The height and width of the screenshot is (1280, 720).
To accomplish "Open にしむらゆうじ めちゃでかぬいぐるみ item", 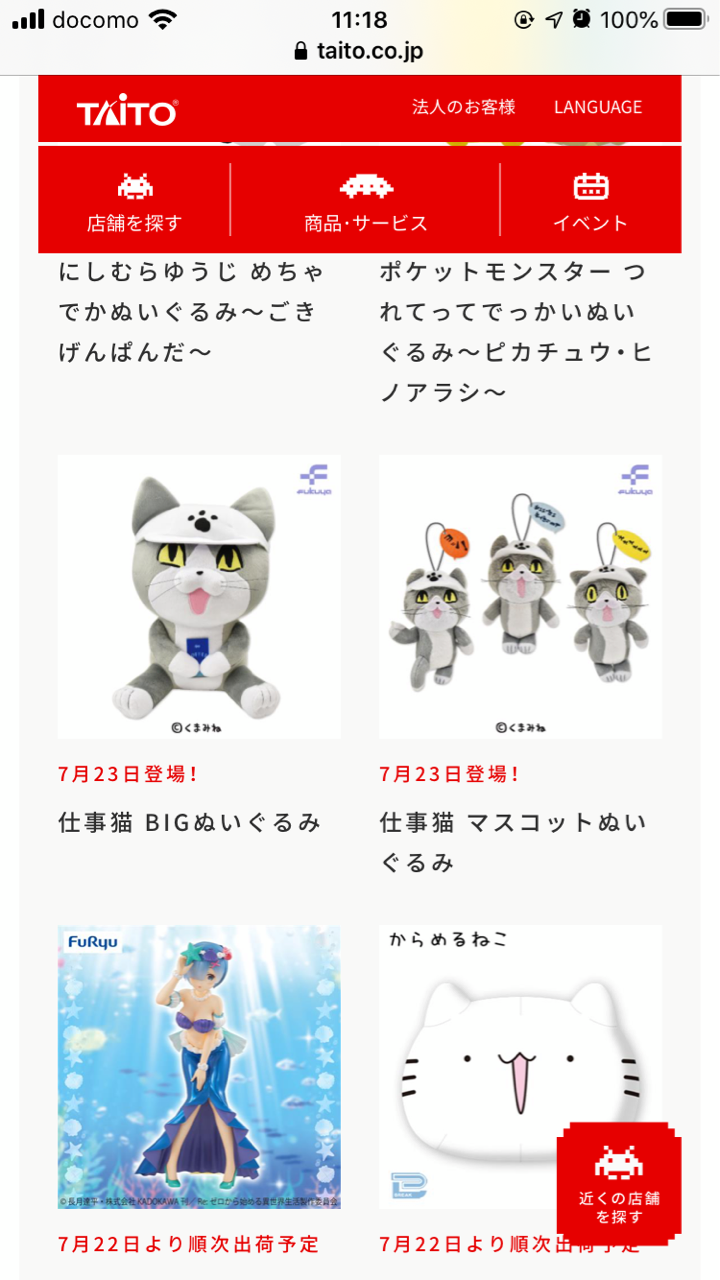I will click(x=191, y=312).
